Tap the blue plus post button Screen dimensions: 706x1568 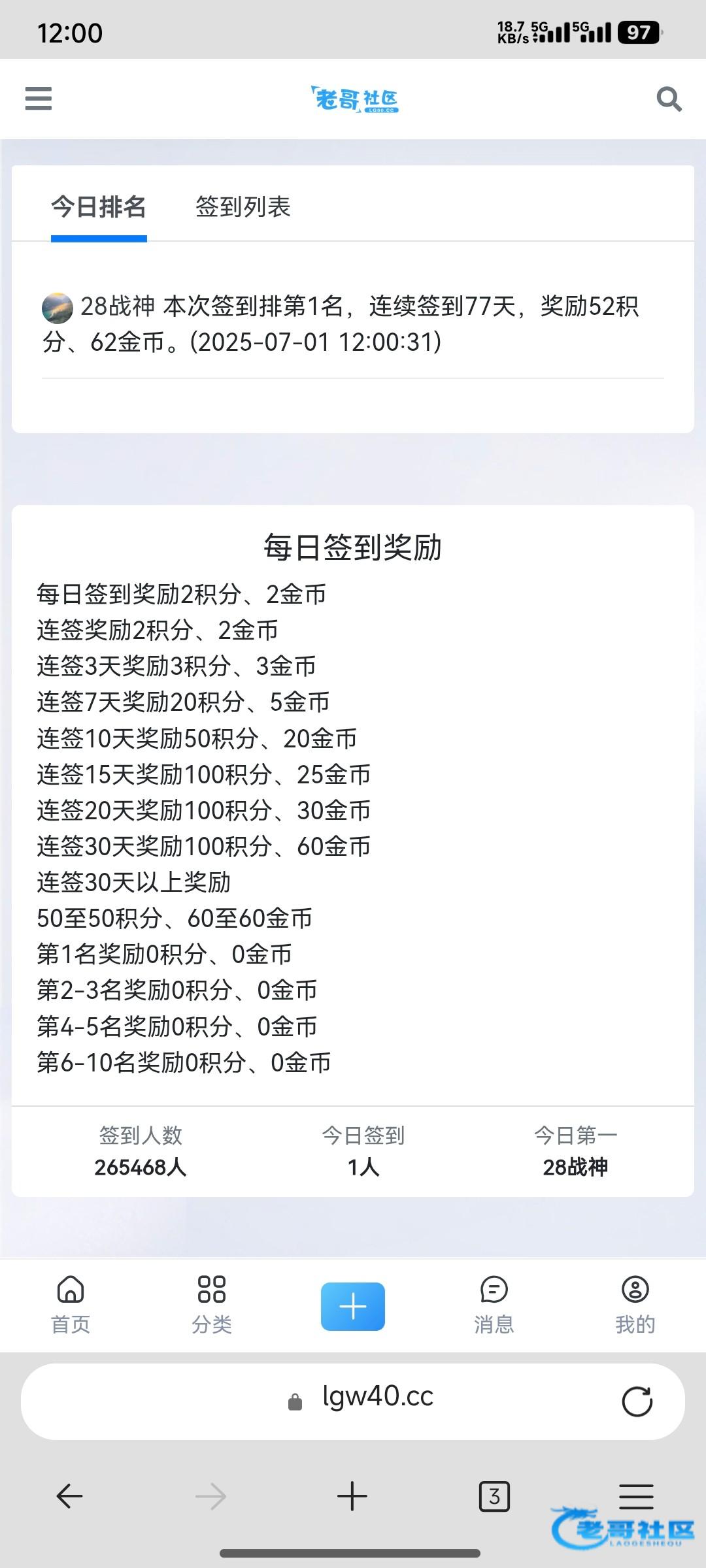click(353, 1307)
